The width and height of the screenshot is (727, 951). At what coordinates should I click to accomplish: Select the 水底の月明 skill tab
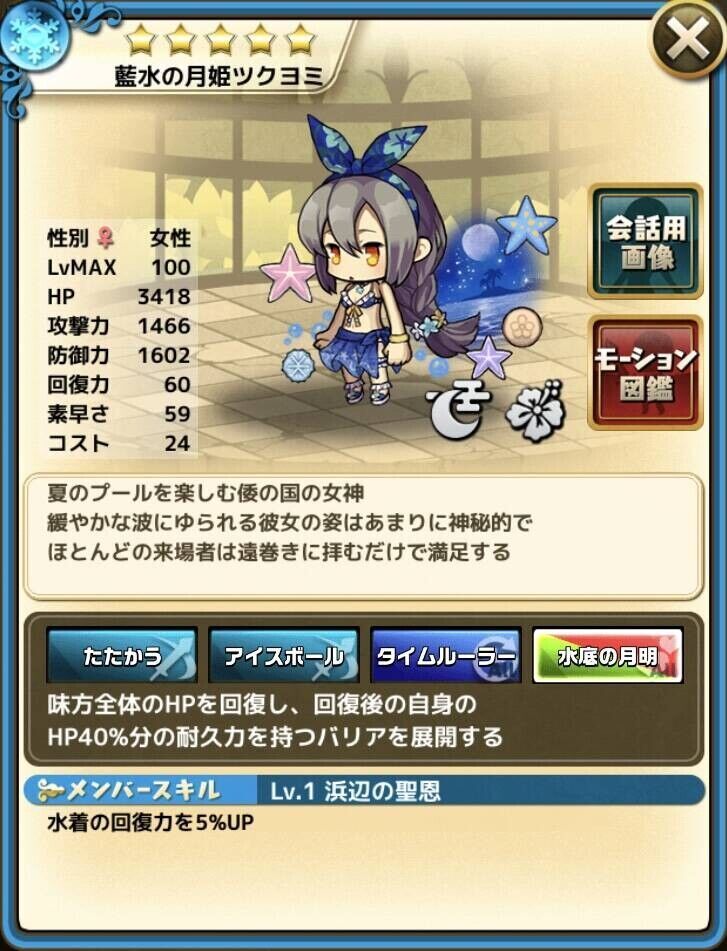607,656
